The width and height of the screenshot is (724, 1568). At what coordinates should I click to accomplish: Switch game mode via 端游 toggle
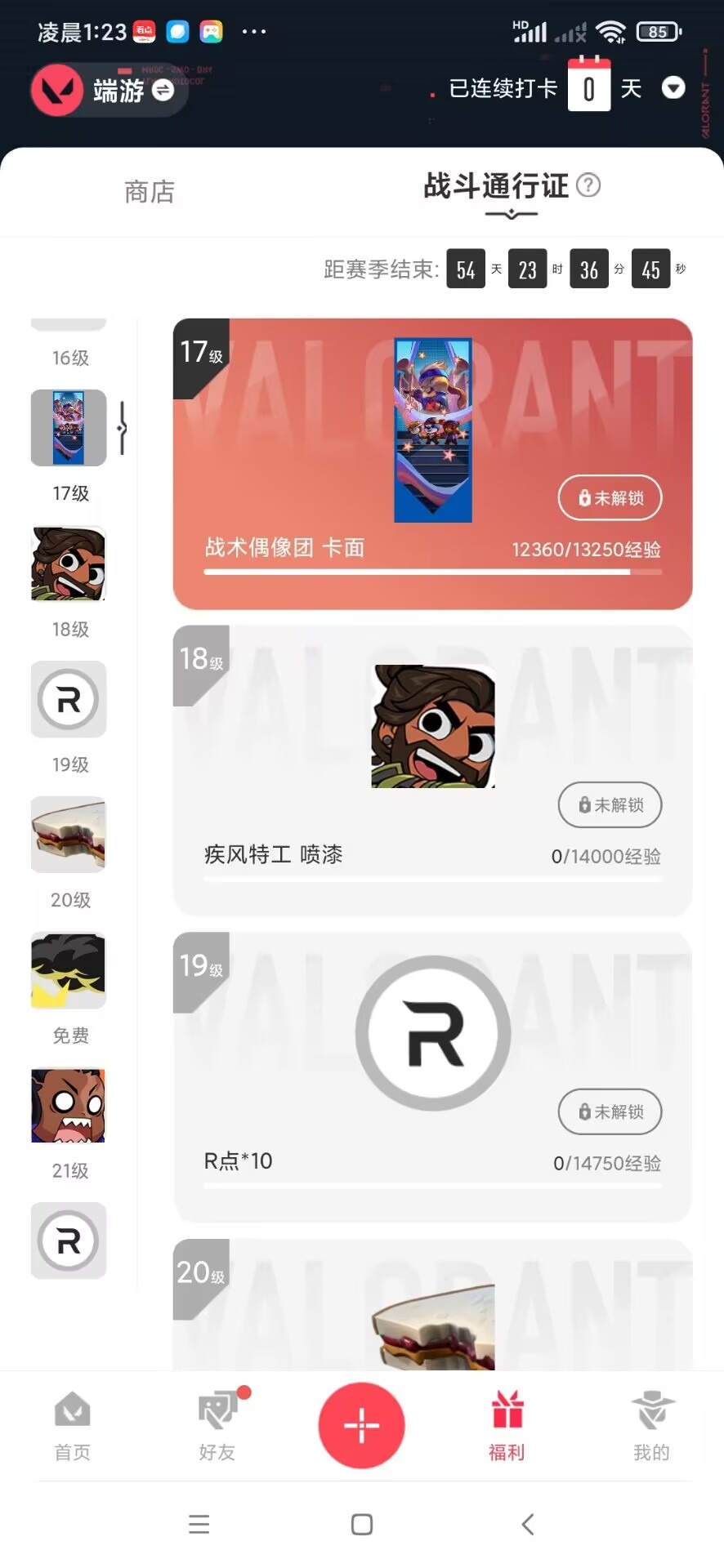tap(163, 91)
